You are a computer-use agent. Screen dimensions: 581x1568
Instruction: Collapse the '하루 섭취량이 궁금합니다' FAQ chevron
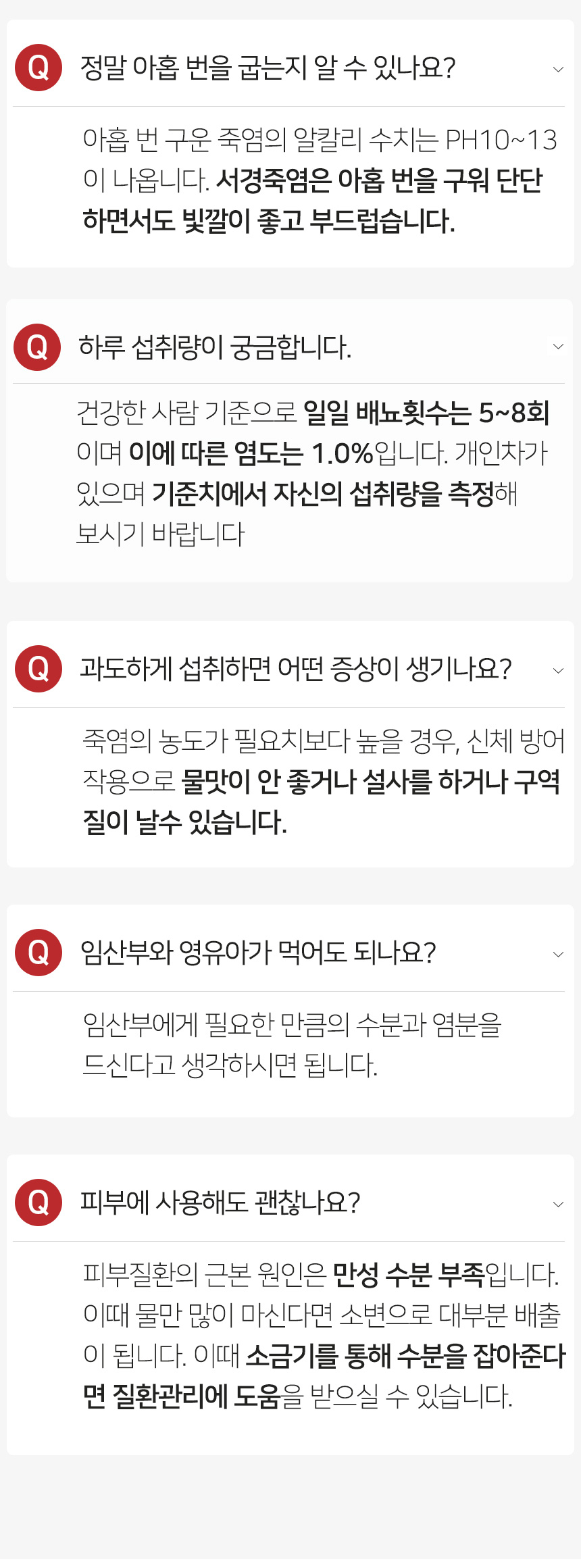(x=557, y=346)
